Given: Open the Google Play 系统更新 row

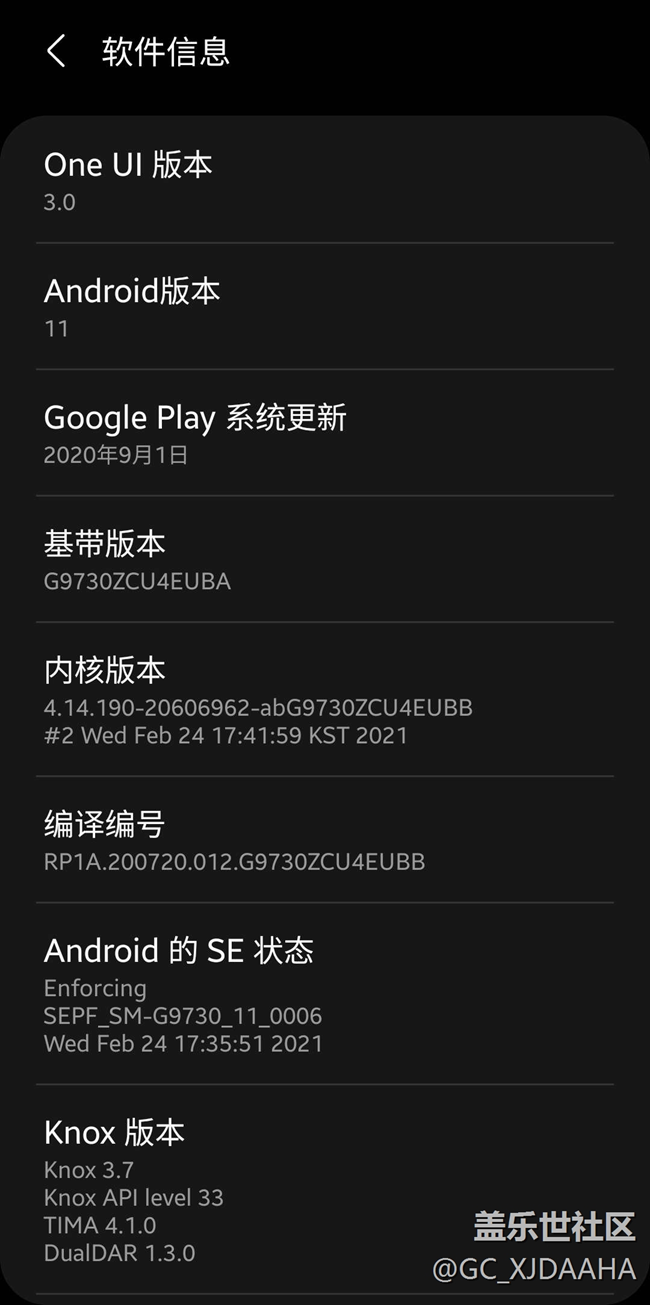Looking at the screenshot, I should click(324, 433).
